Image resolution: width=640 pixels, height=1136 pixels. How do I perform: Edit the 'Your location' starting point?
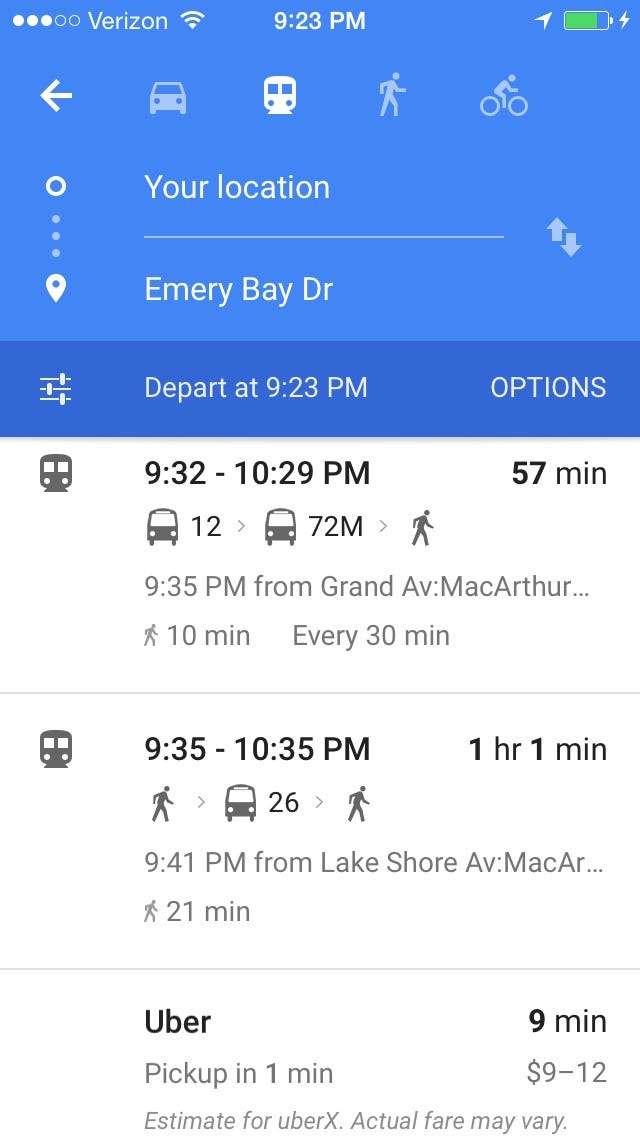tap(323, 187)
